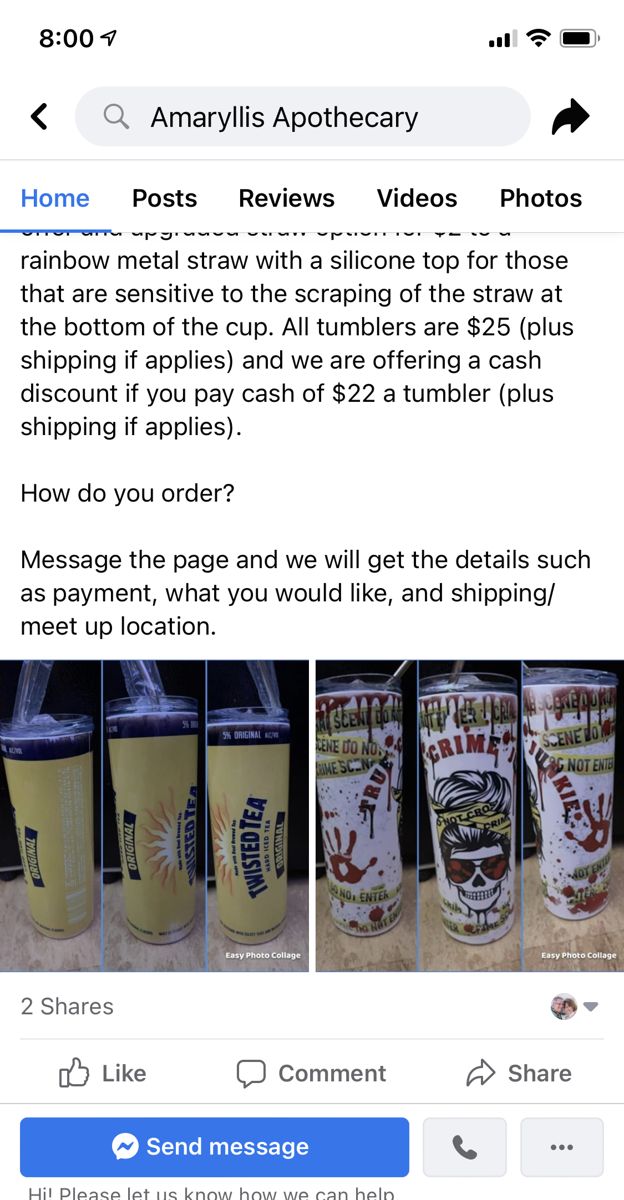Call the page with the phone button
Screen dimensions: 624x1200
465,1147
